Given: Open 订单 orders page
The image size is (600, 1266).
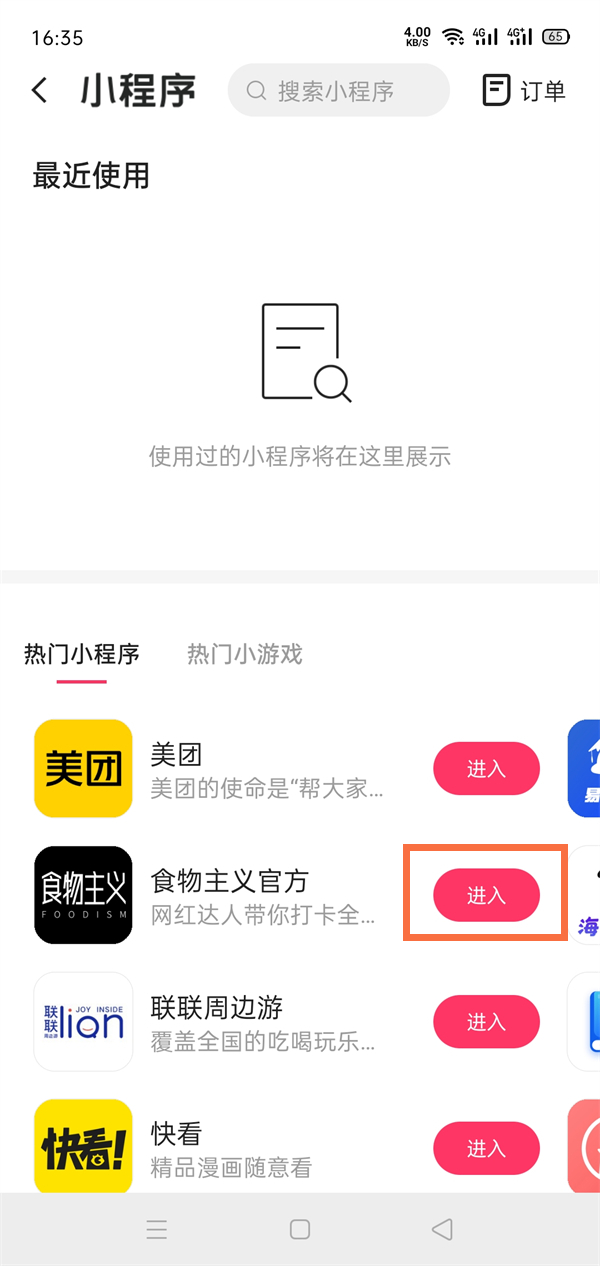Looking at the screenshot, I should [524, 91].
